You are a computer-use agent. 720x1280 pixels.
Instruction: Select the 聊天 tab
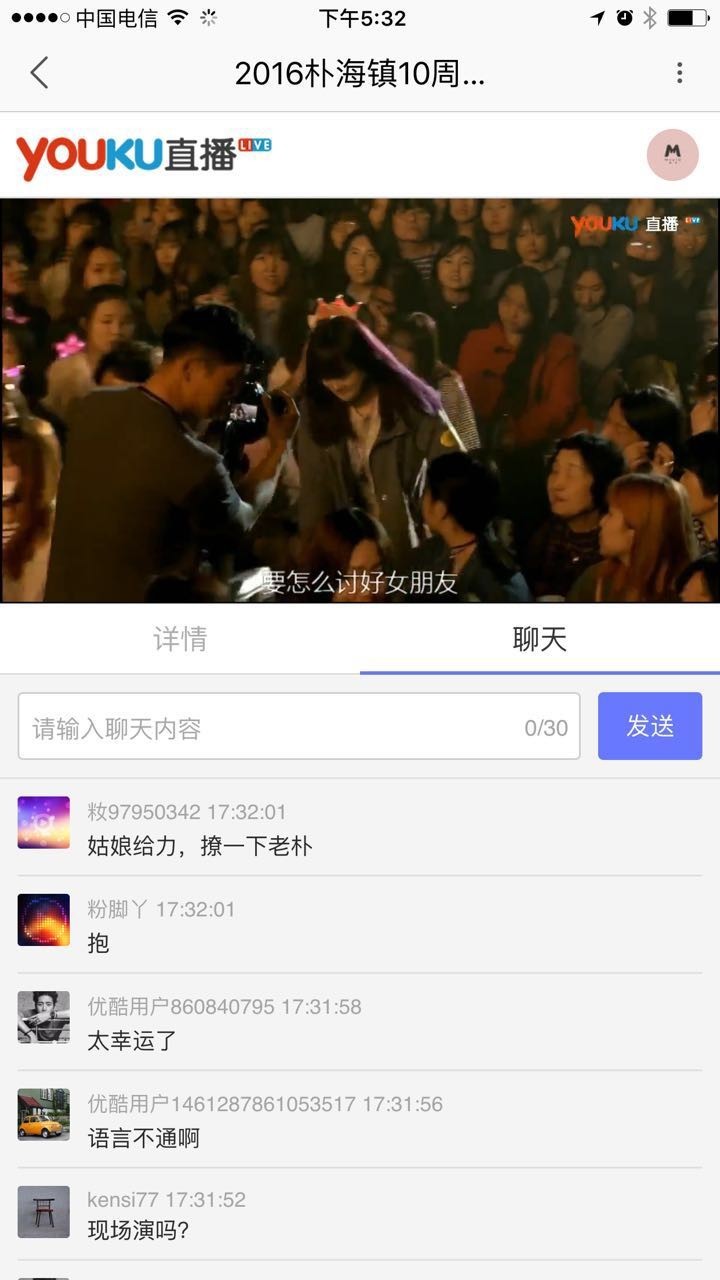540,640
